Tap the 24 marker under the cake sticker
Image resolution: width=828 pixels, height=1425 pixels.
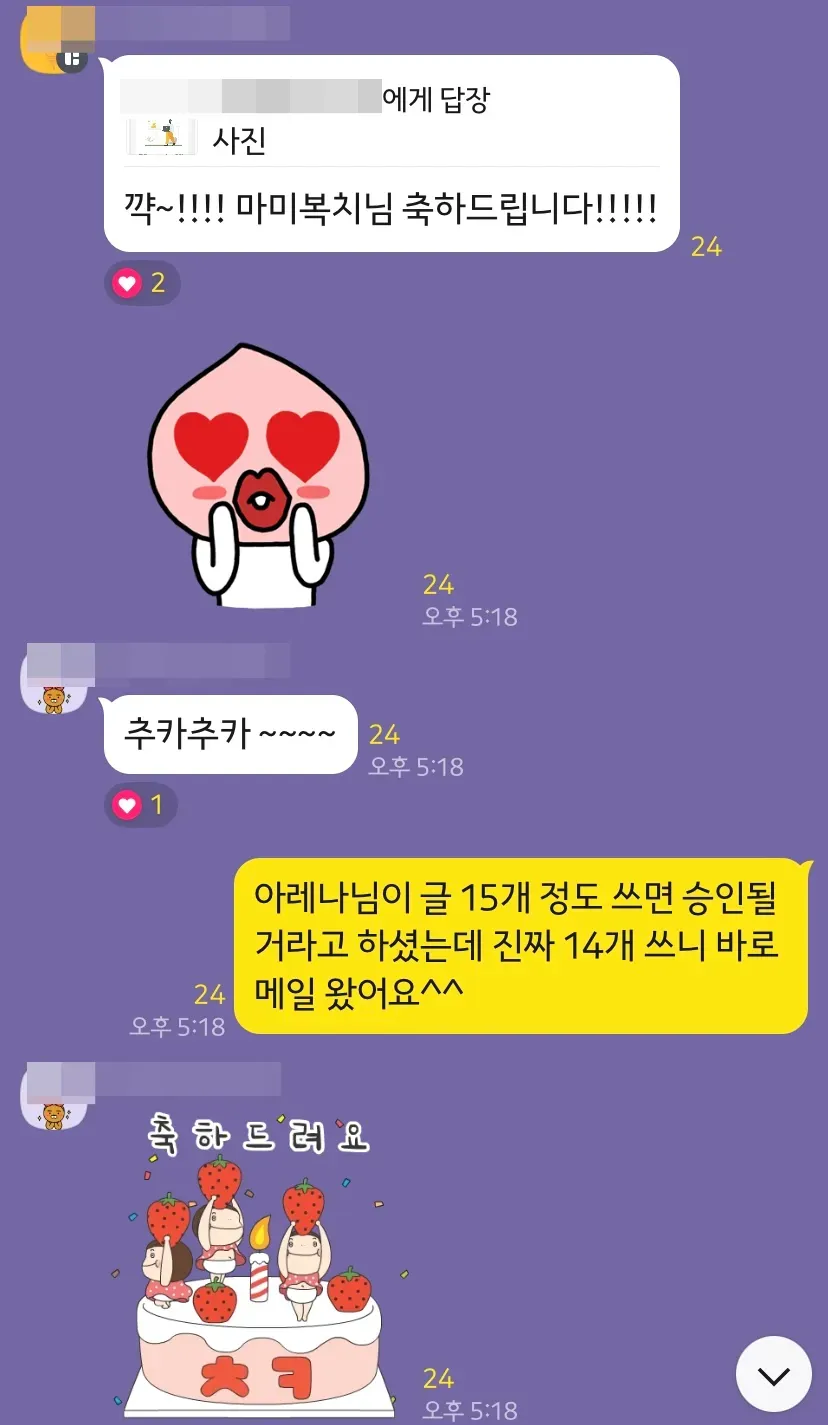tap(437, 1378)
